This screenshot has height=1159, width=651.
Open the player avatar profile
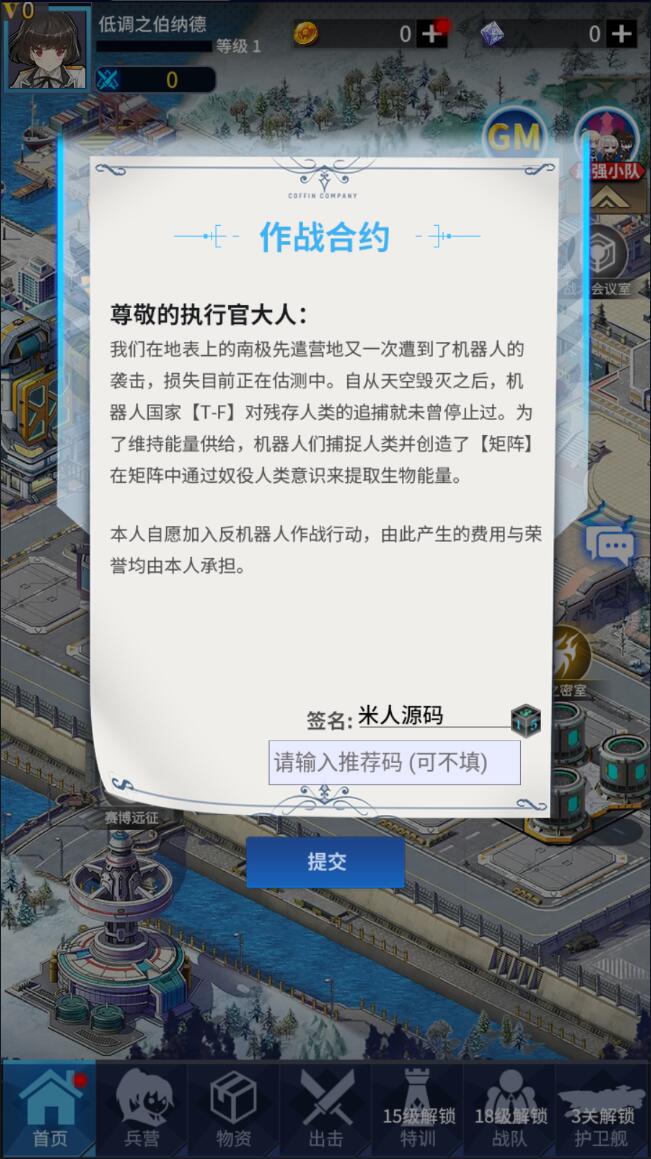pos(47,47)
